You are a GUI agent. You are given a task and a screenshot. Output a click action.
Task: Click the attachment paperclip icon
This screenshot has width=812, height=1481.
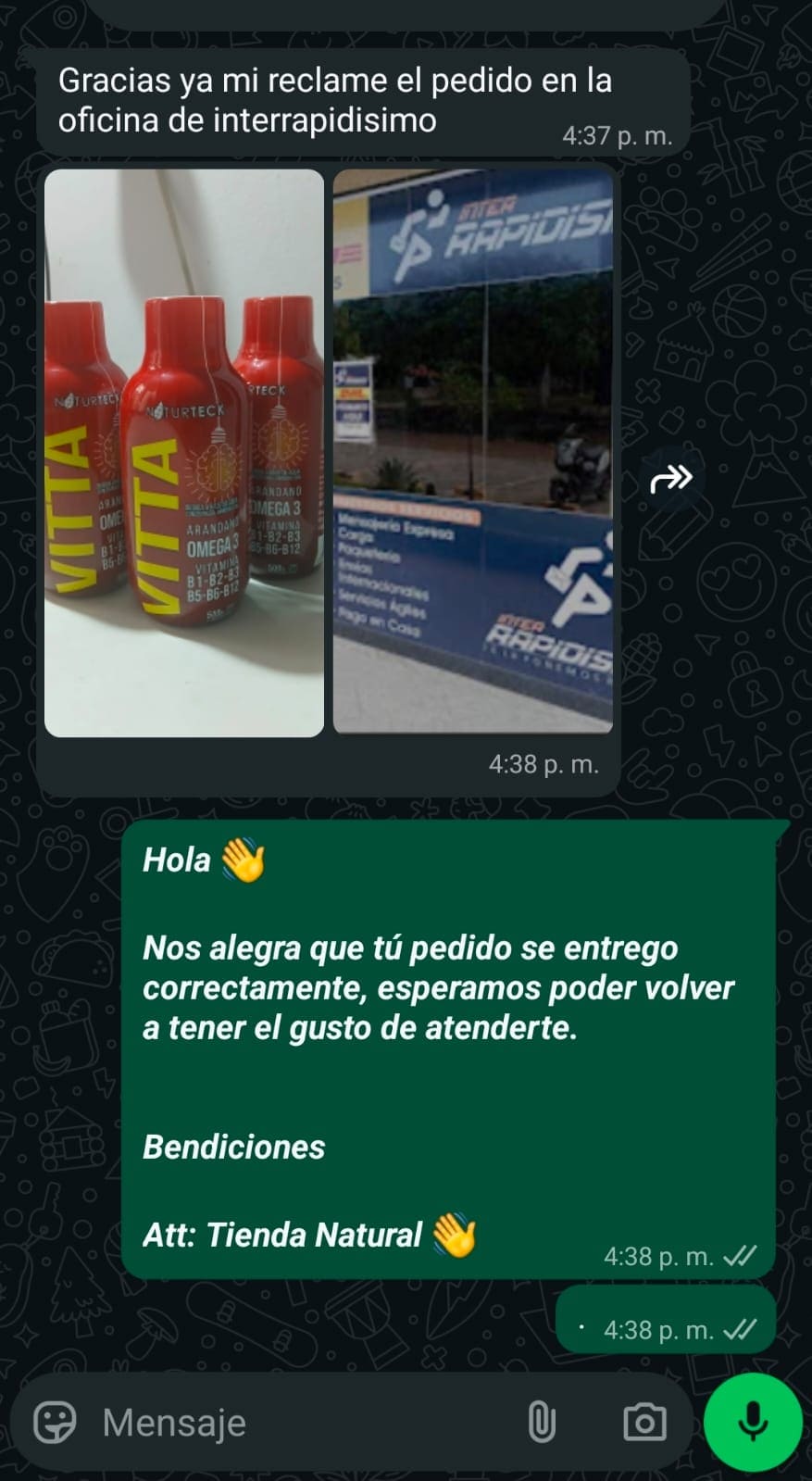(542, 1423)
